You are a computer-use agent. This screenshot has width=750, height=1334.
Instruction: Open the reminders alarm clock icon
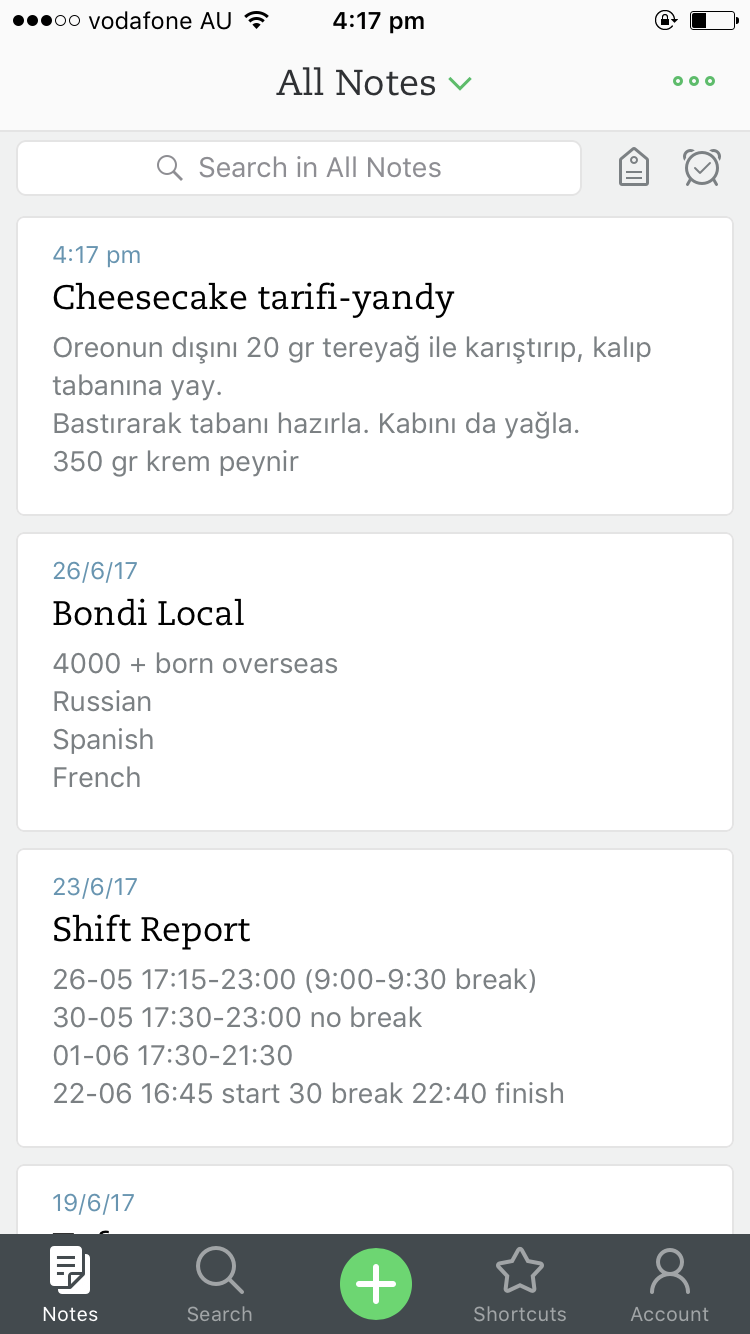coord(702,168)
